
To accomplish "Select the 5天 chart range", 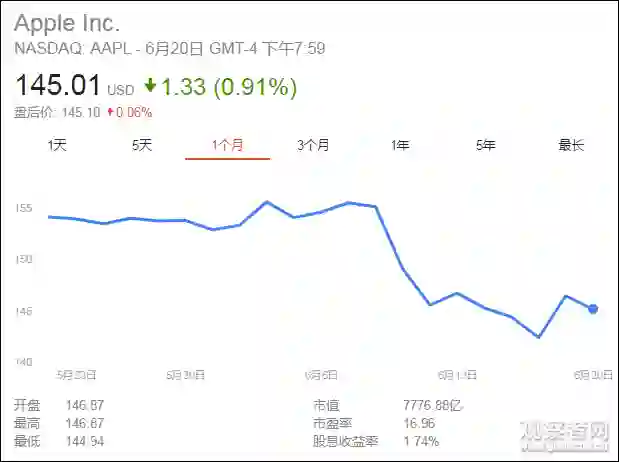I will tap(142, 145).
